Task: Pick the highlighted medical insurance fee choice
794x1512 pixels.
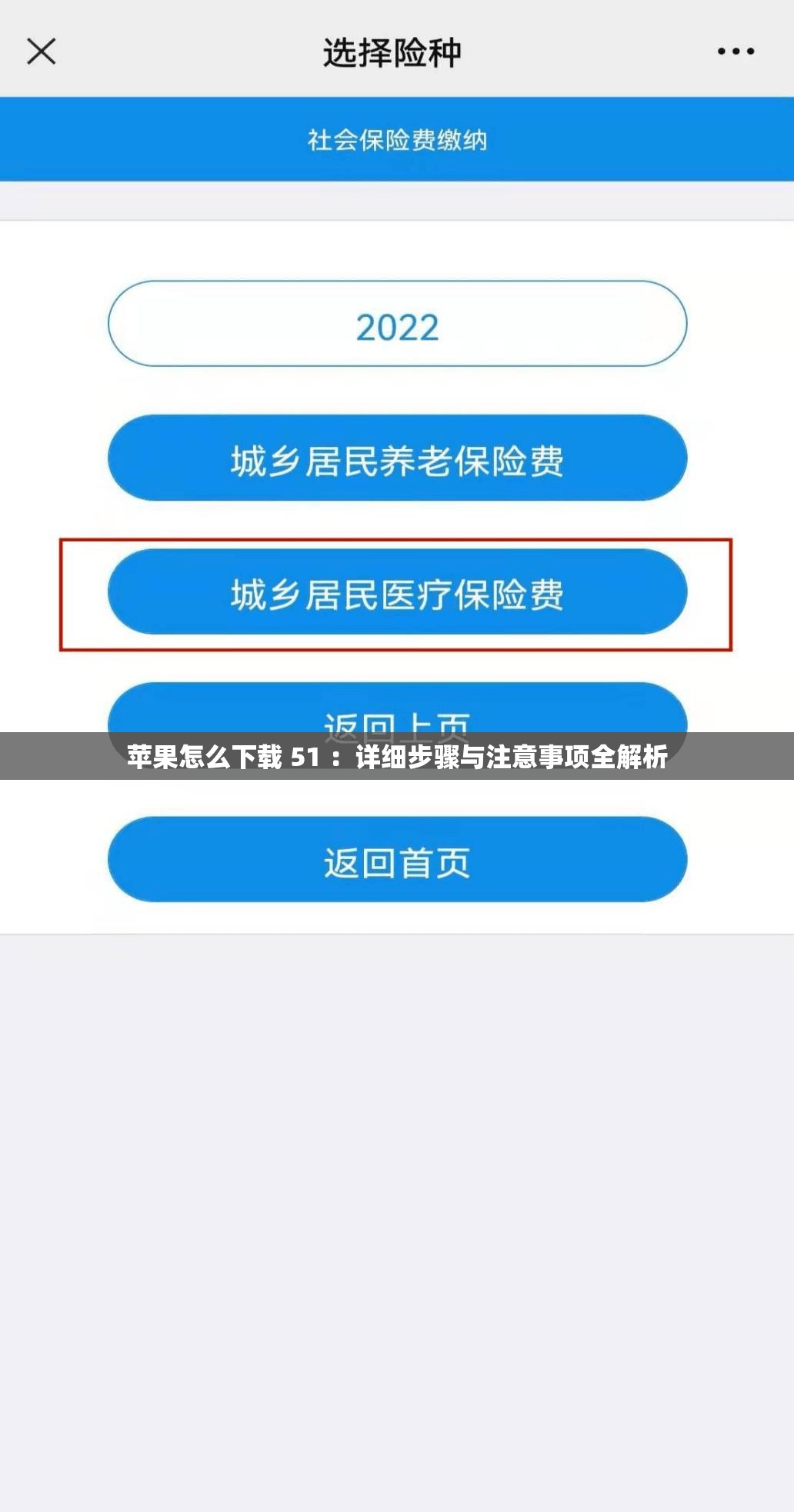Action: 397,592
